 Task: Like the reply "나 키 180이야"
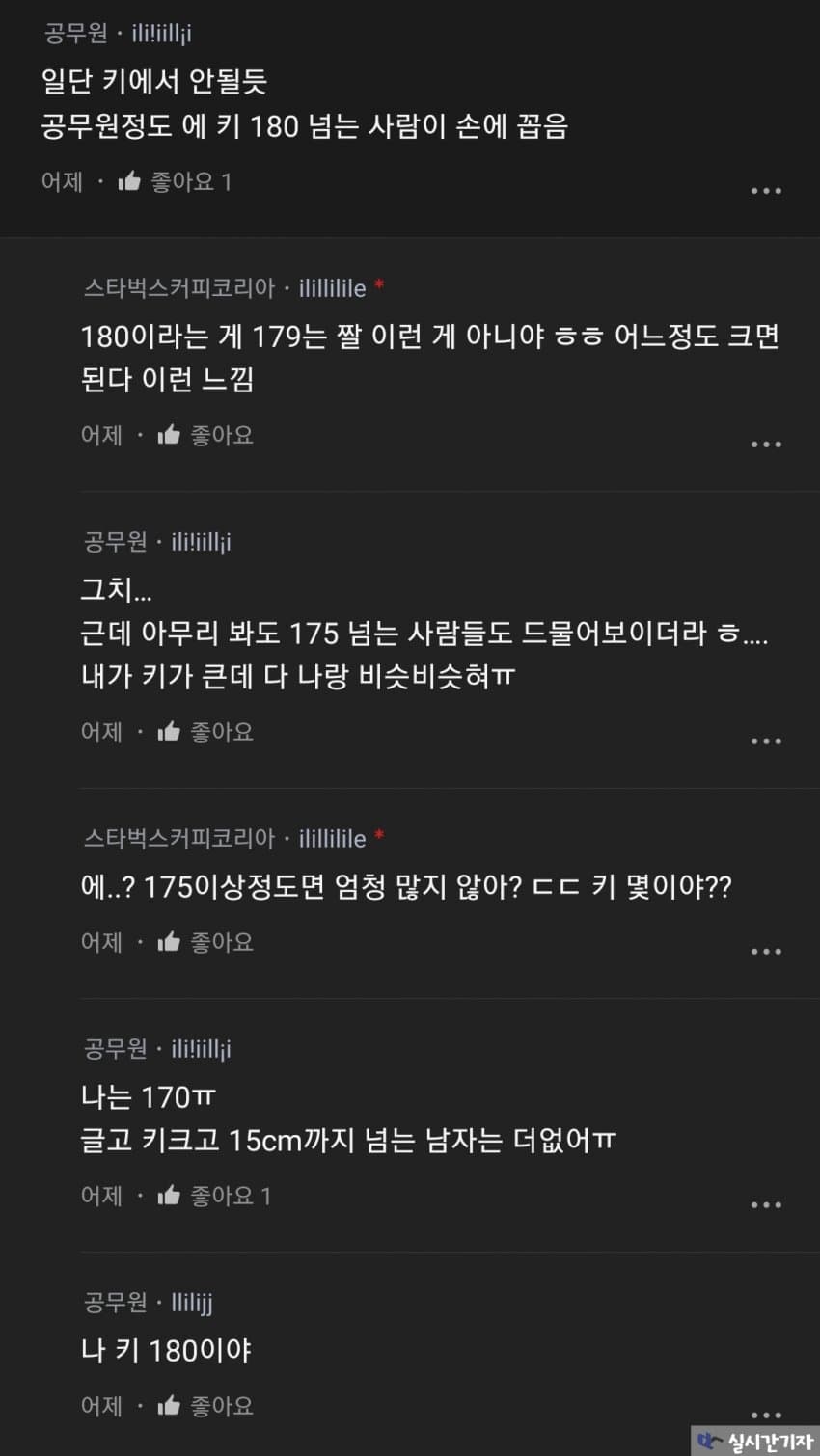pos(205,1405)
